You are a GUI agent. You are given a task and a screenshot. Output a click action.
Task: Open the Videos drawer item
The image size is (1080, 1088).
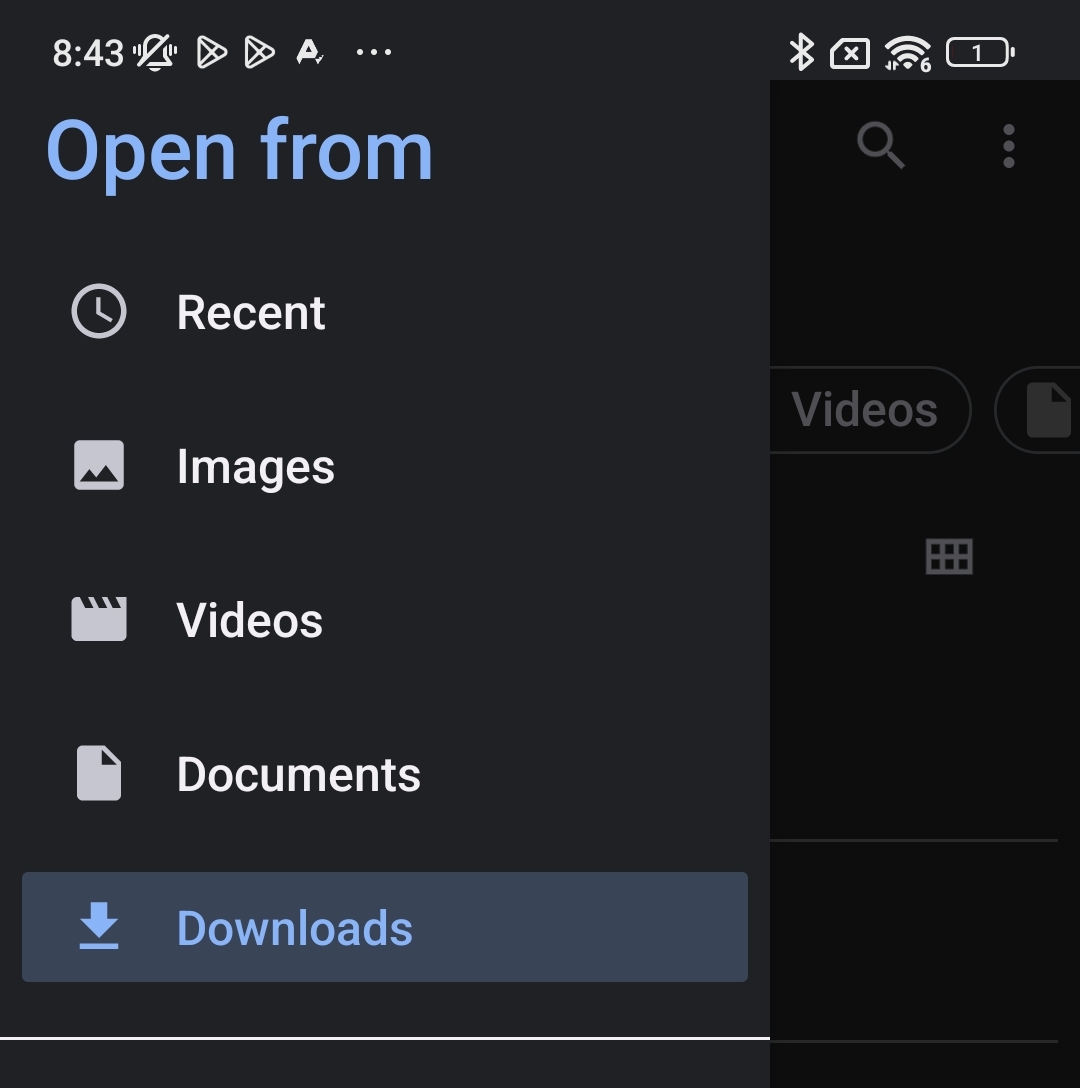click(x=249, y=620)
